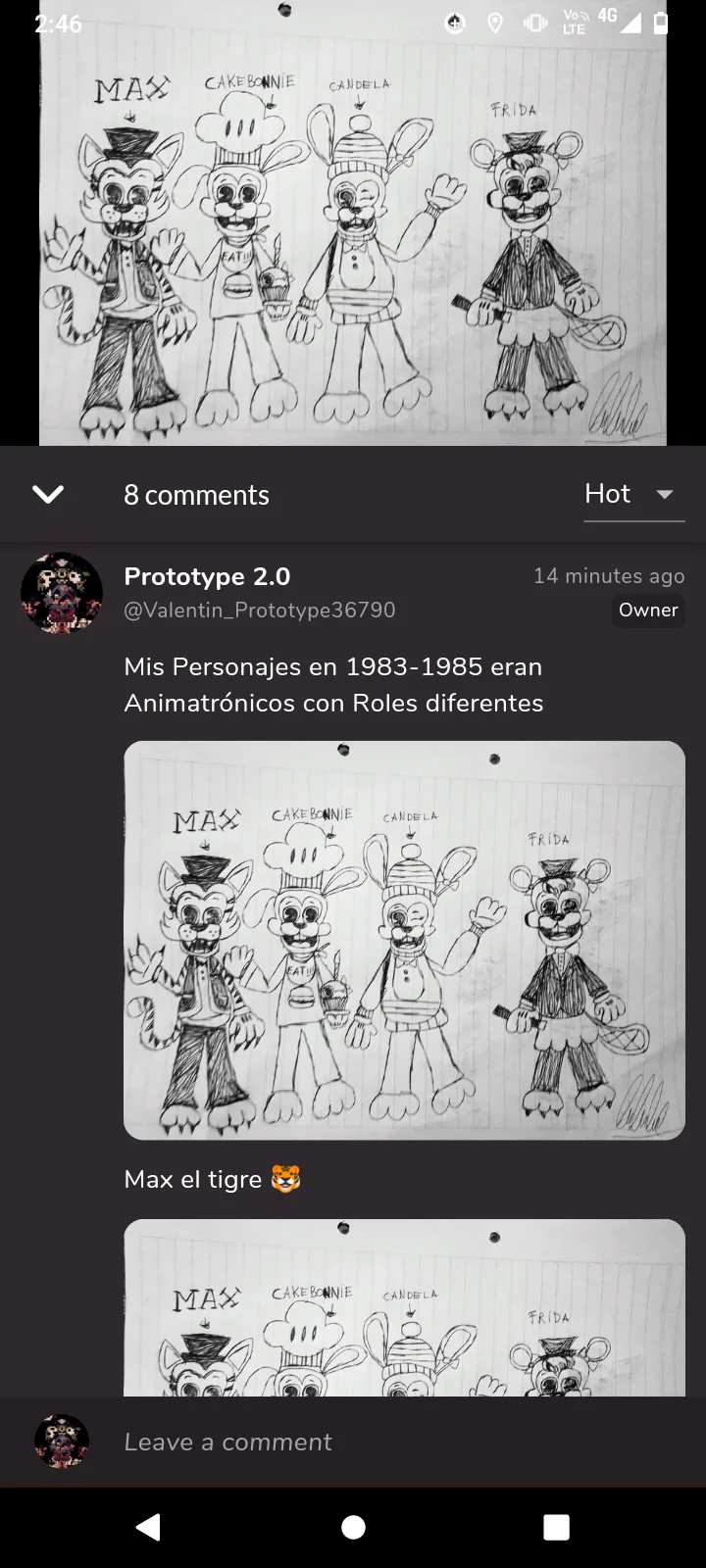Open the @Valentin_Prototype36790 username
The width and height of the screenshot is (706, 1568).
pyautogui.click(x=260, y=610)
